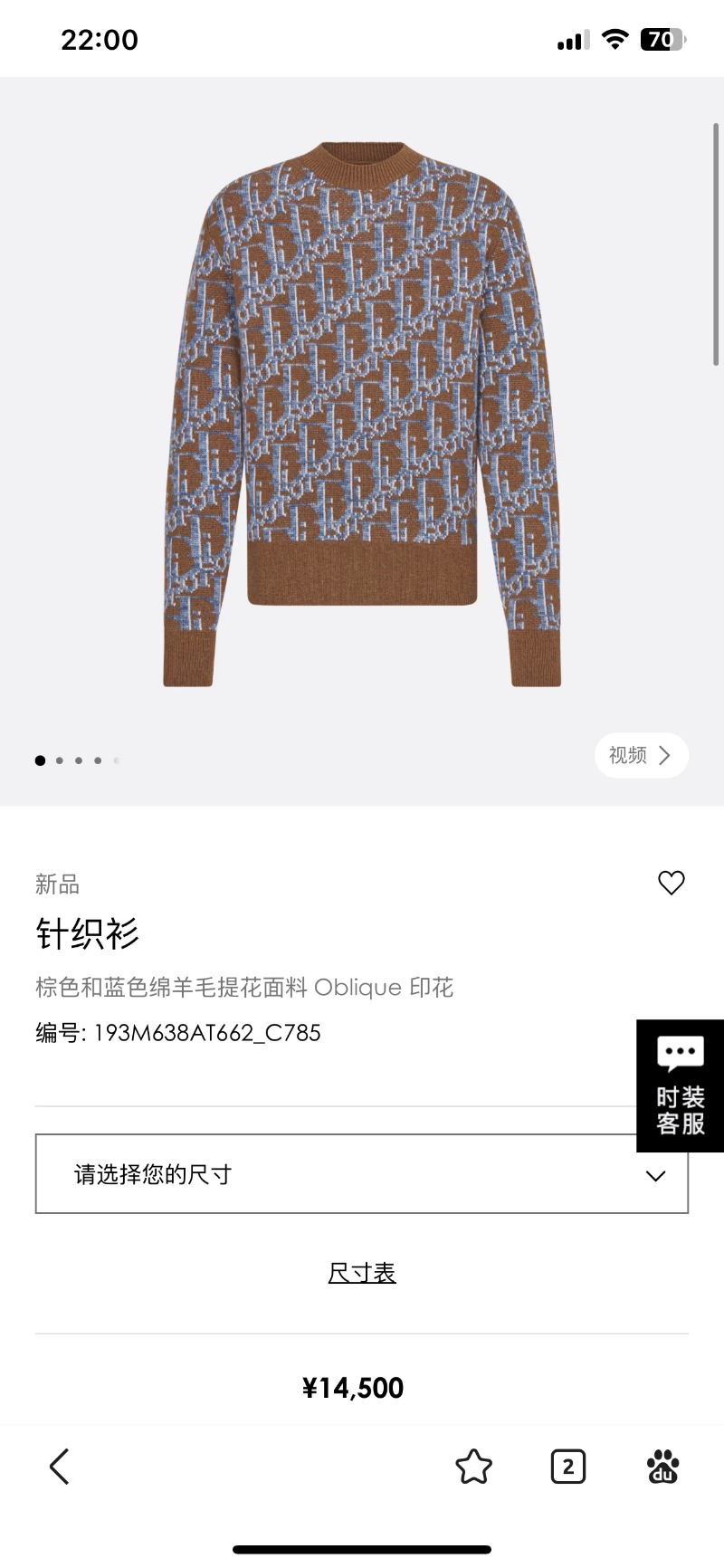Bookmark this page with the star icon

pyautogui.click(x=473, y=1467)
